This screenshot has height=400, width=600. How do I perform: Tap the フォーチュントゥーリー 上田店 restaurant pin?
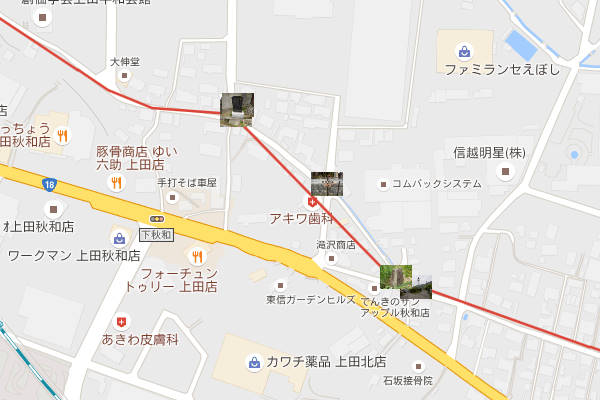pos(197,256)
